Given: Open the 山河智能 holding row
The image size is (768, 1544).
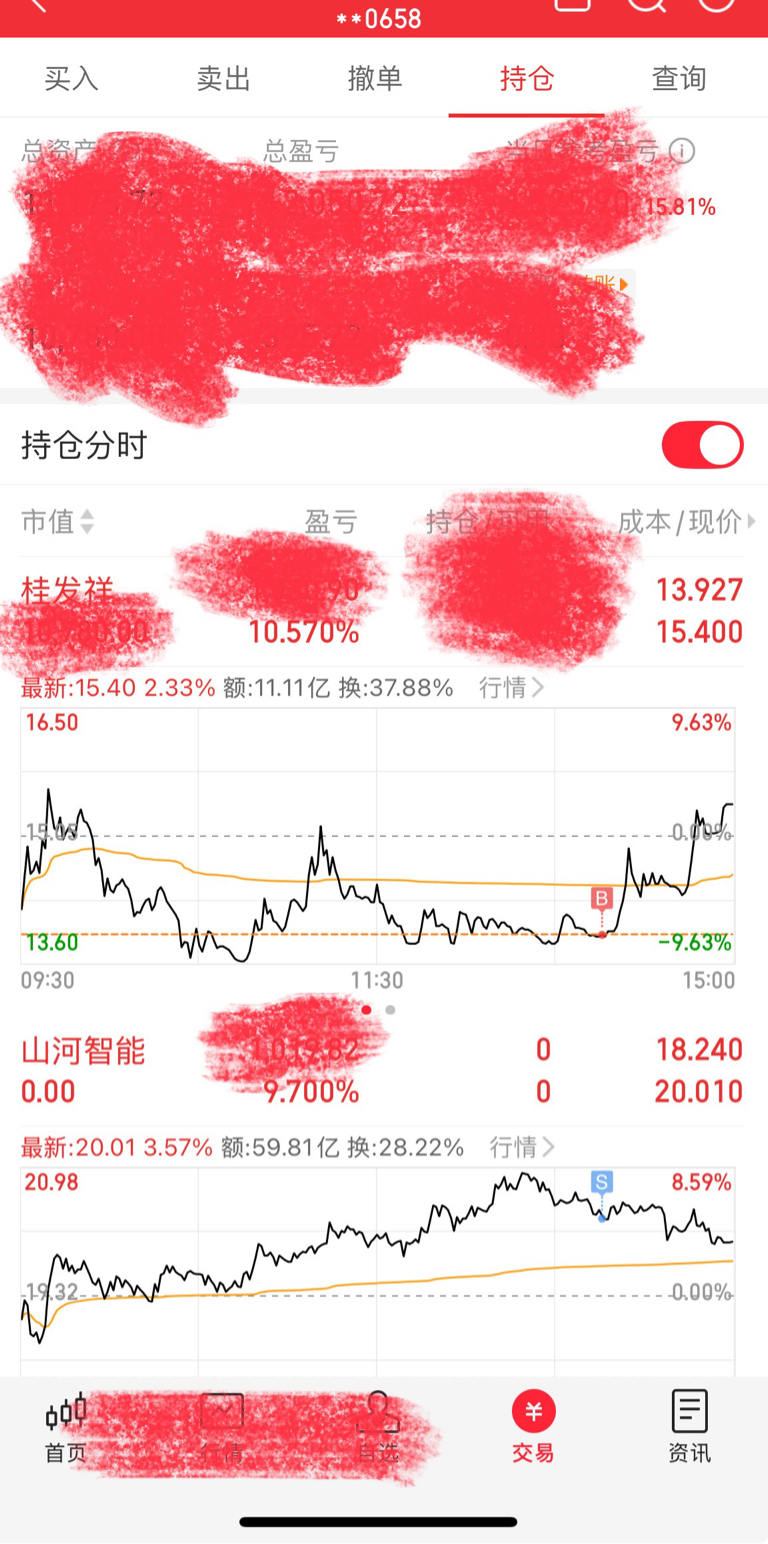Looking at the screenshot, I should click(384, 1070).
